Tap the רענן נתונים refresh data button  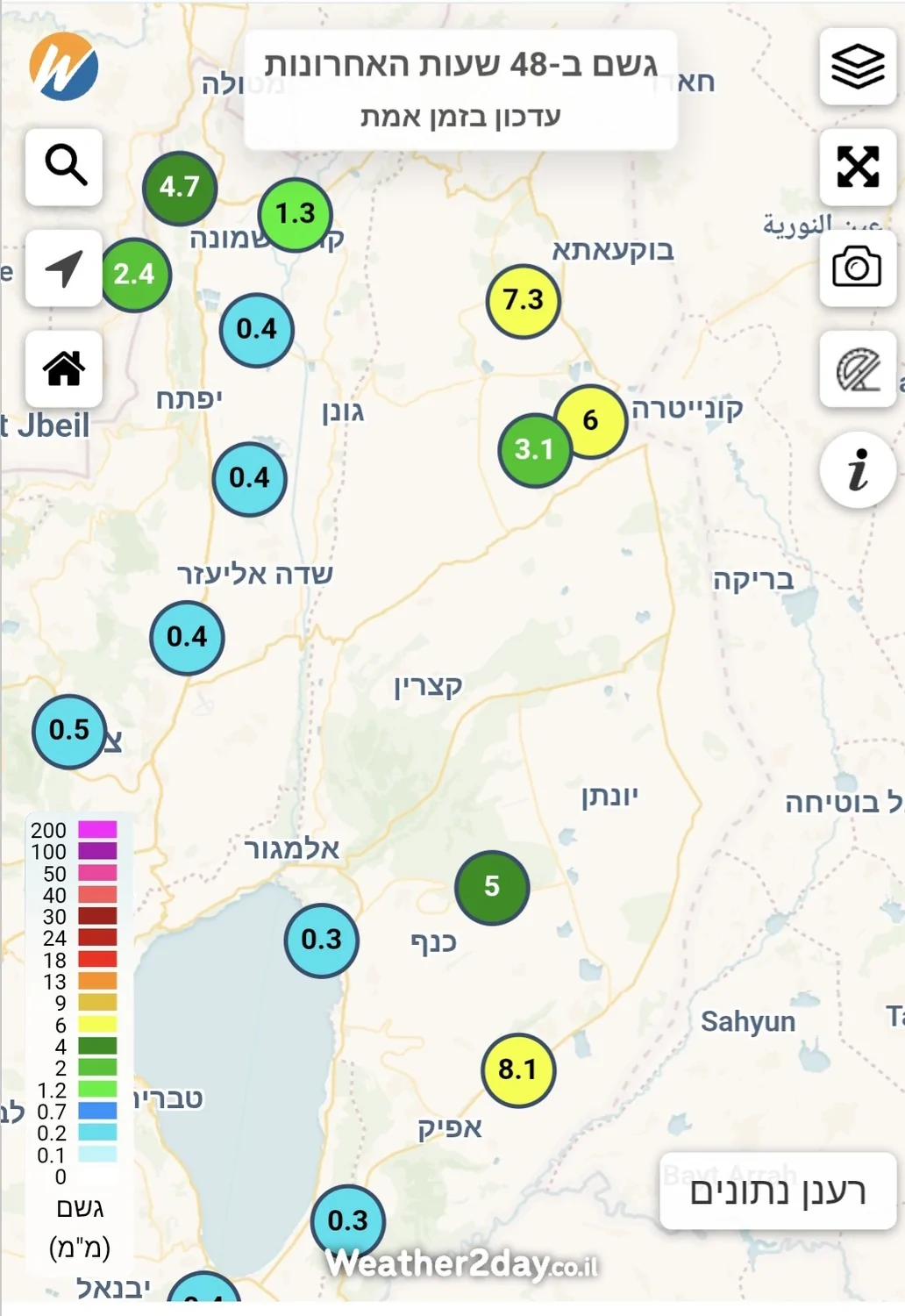pyautogui.click(x=778, y=1191)
